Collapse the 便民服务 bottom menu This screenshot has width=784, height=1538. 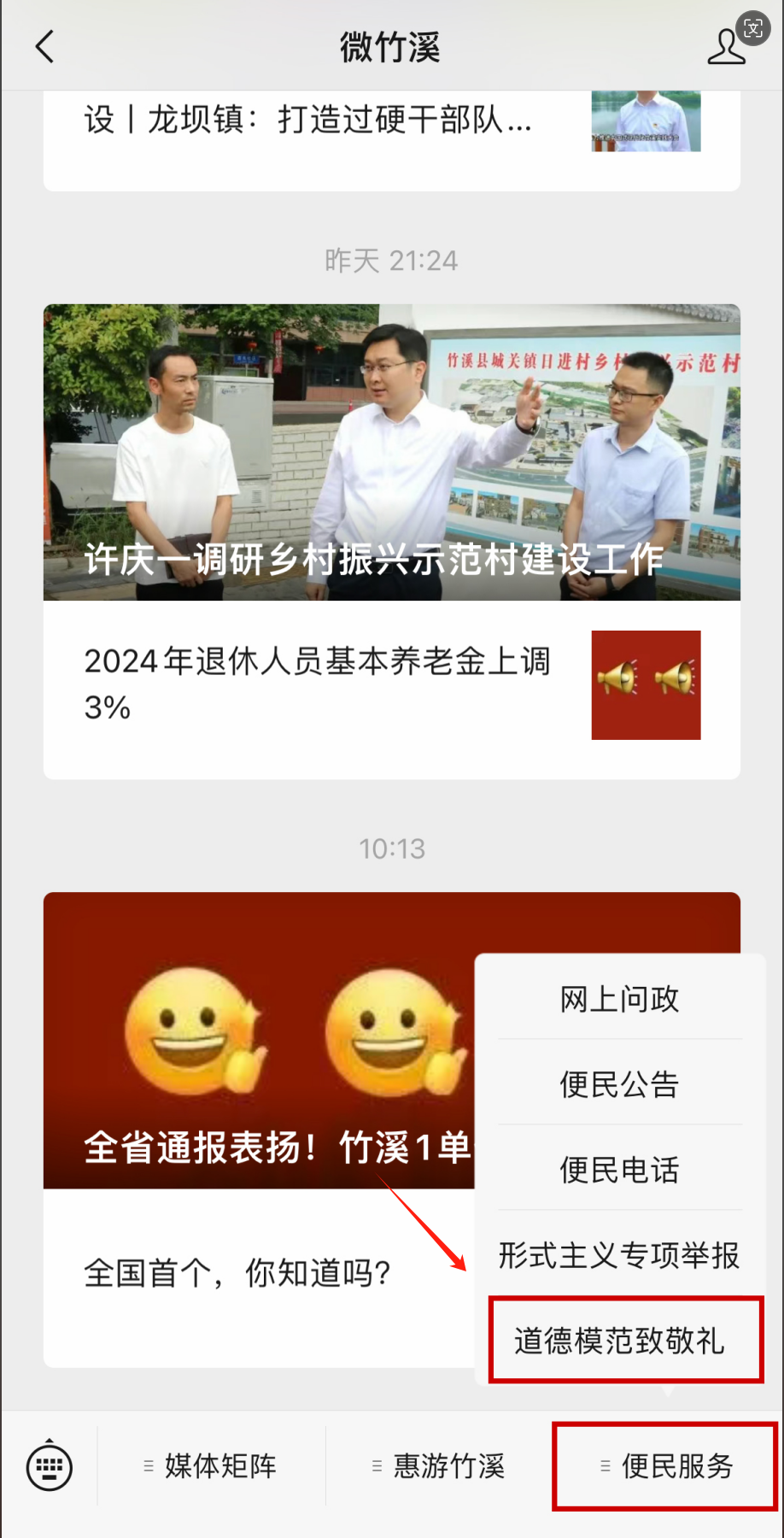(x=666, y=1466)
